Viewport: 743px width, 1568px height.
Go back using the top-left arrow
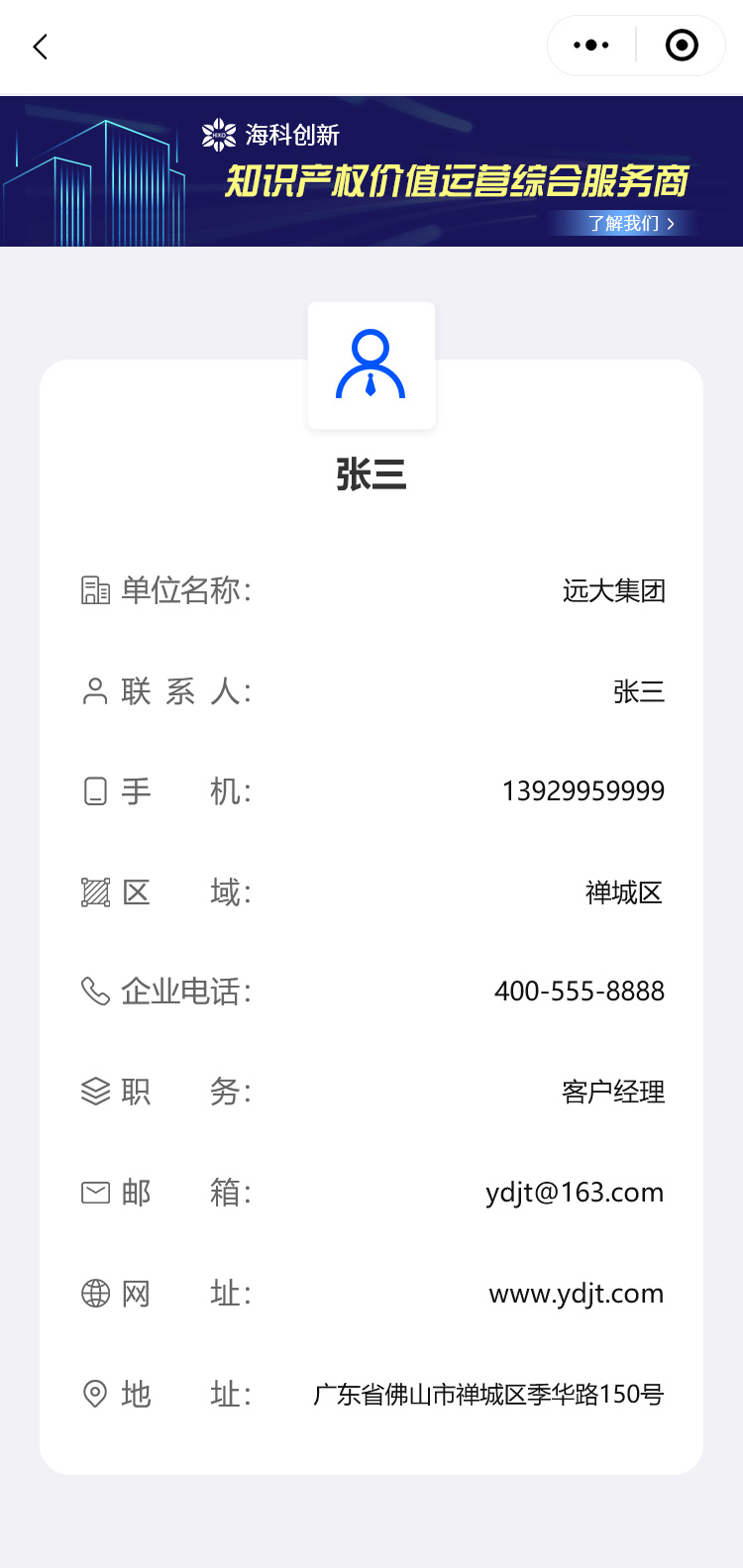click(x=41, y=47)
